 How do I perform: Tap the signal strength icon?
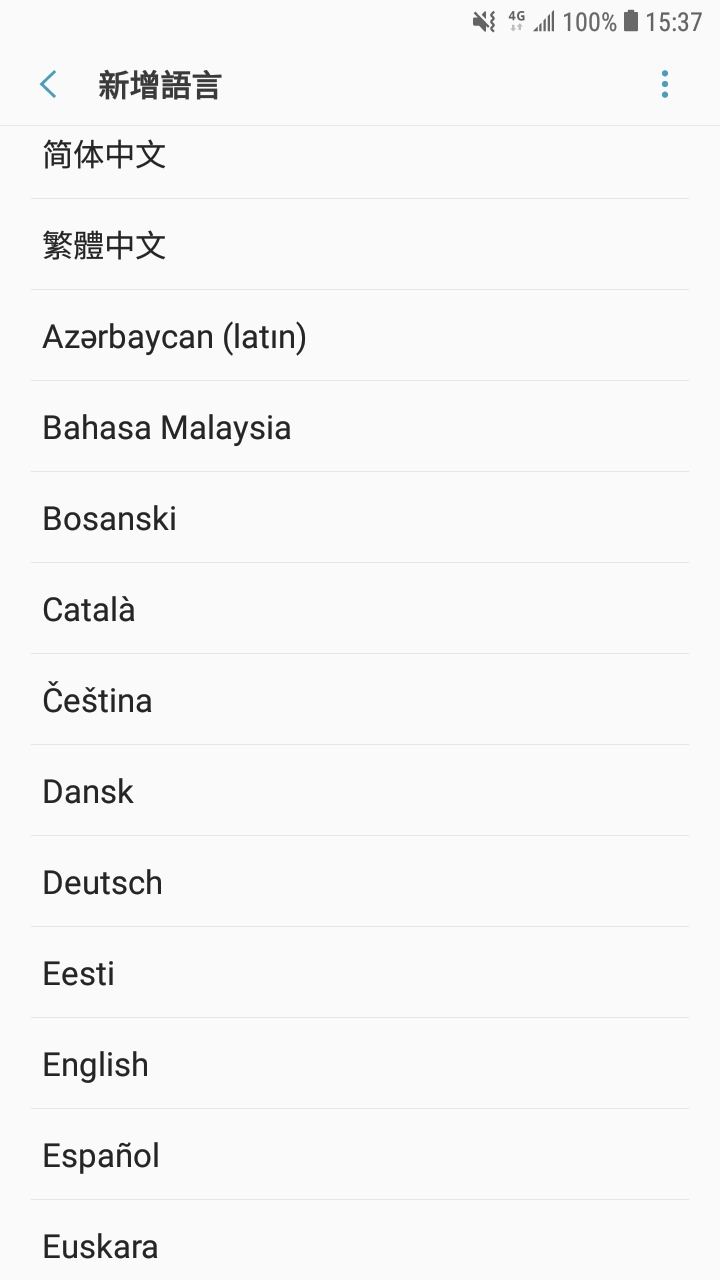(x=545, y=21)
